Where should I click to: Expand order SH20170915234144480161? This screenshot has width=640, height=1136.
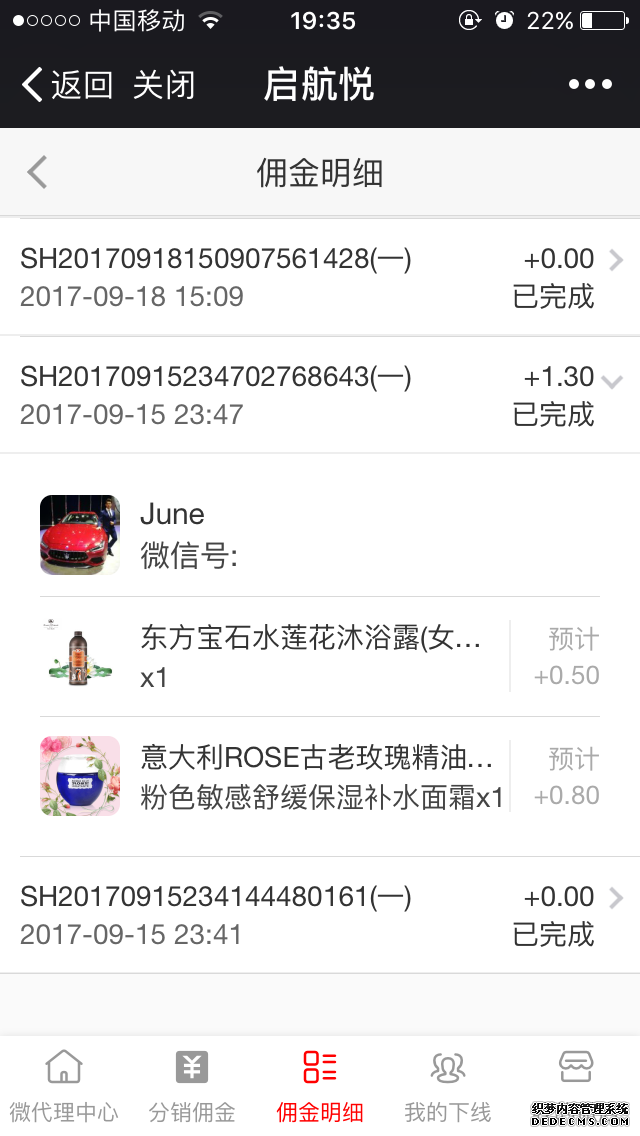tap(320, 915)
